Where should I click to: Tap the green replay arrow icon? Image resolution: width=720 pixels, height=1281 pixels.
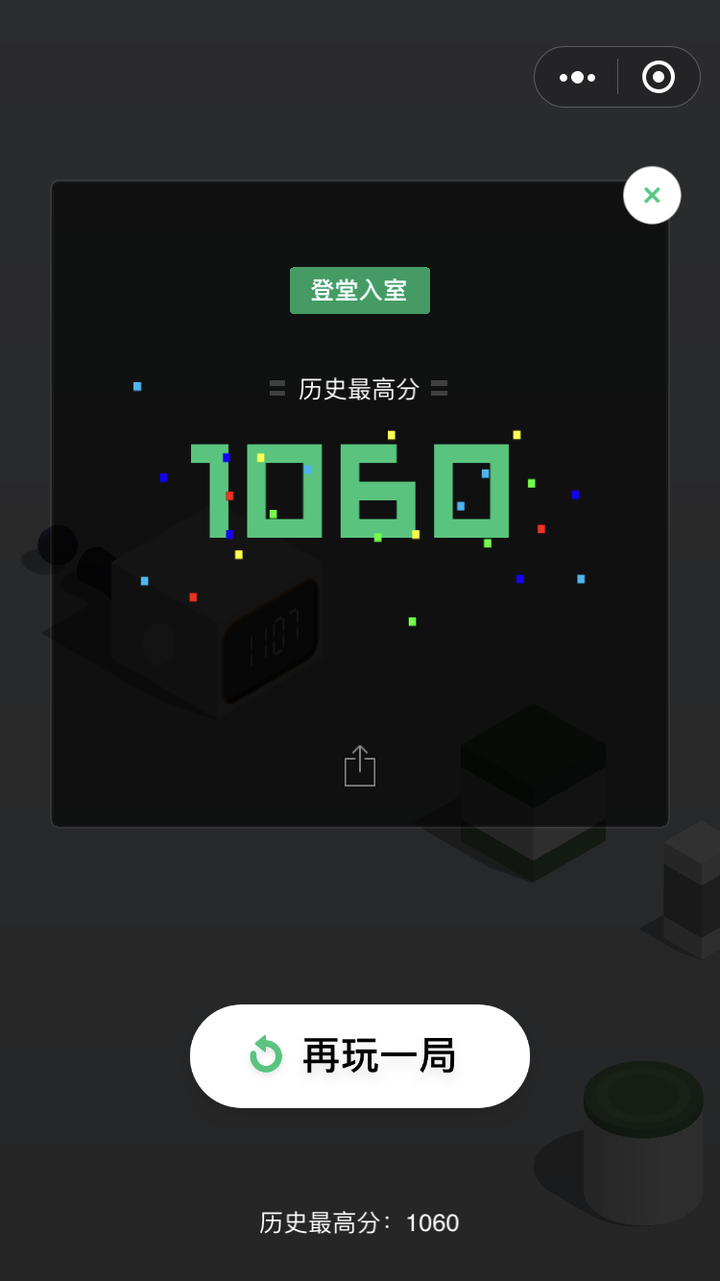click(x=265, y=1053)
